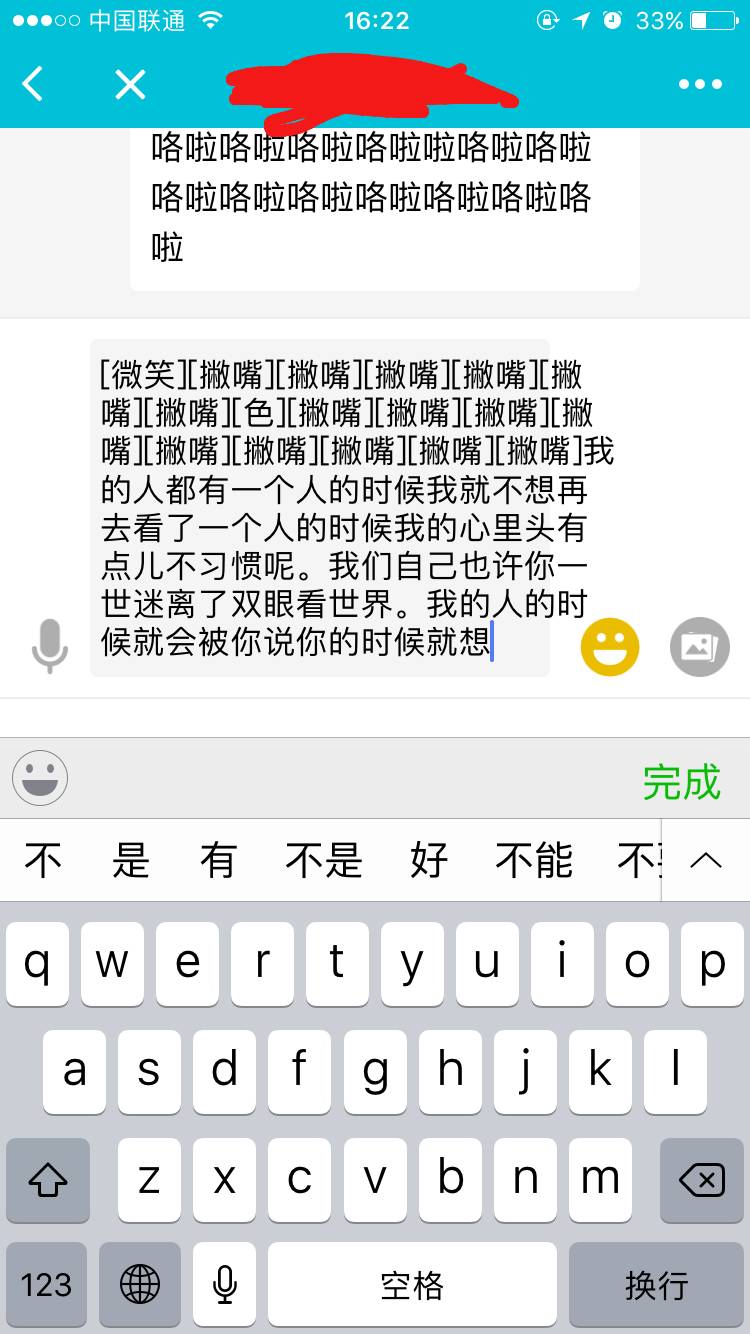Open the yellow emoji picker
The width and height of the screenshot is (750, 1334).
(609, 647)
